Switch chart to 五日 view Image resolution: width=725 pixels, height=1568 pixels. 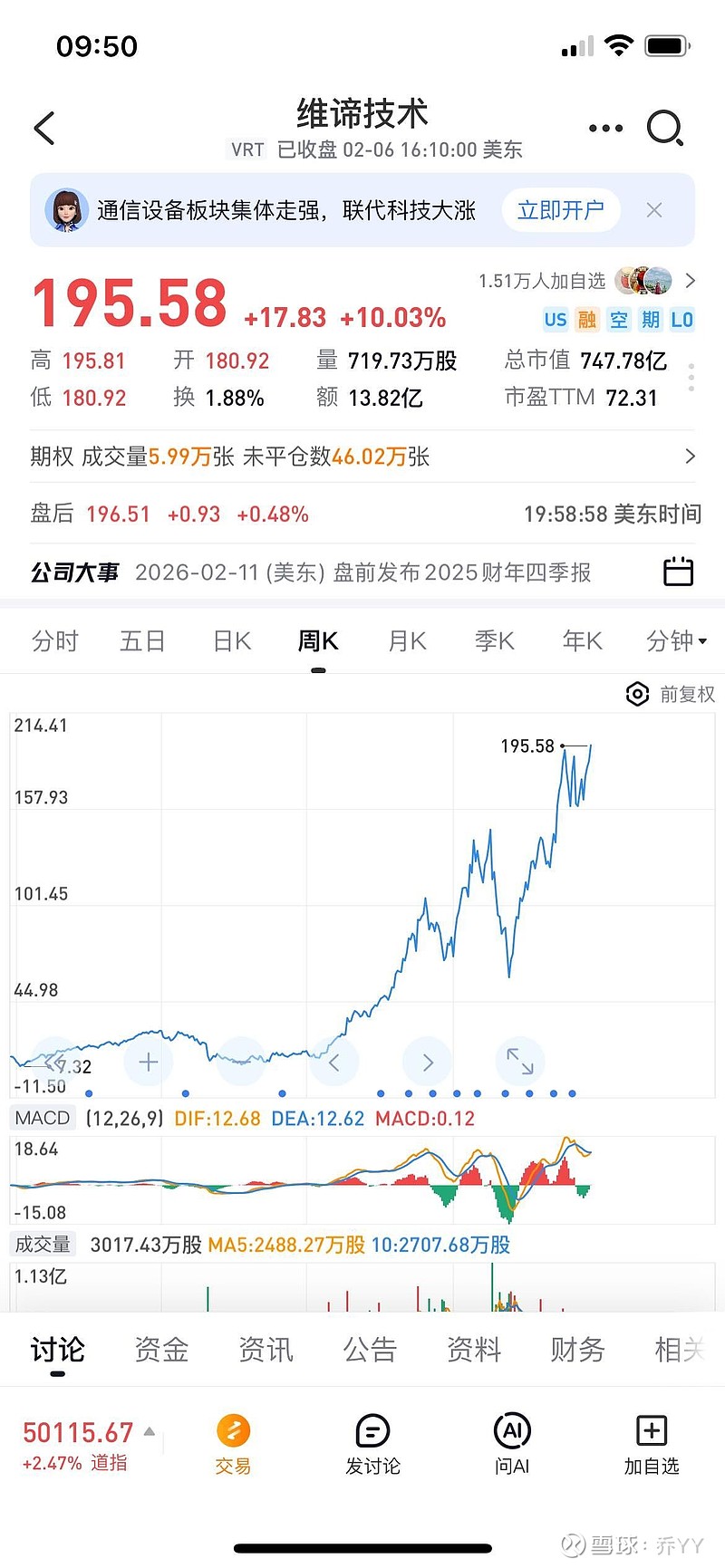point(142,641)
